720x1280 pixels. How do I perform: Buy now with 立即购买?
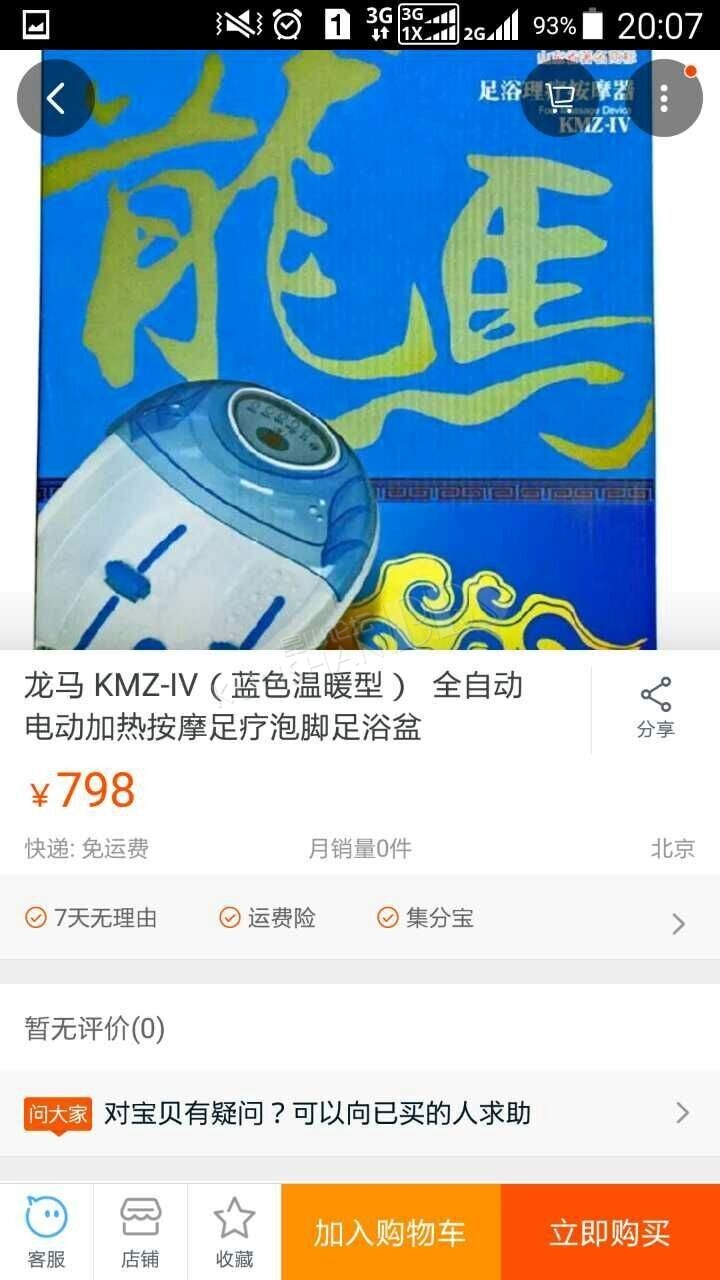point(610,1232)
